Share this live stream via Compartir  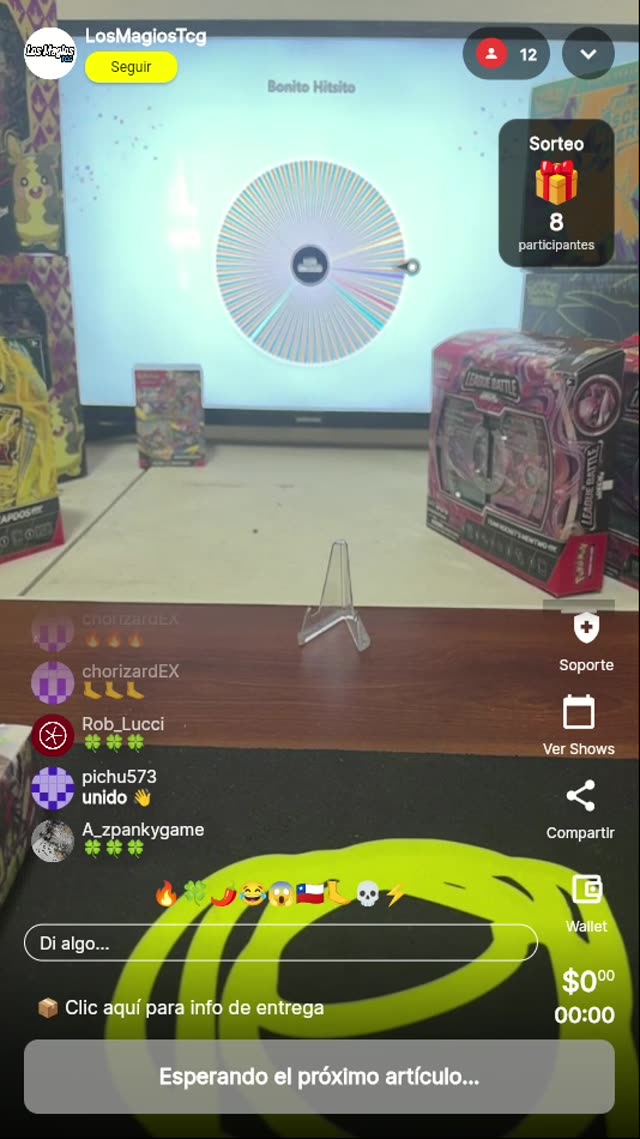click(580, 809)
